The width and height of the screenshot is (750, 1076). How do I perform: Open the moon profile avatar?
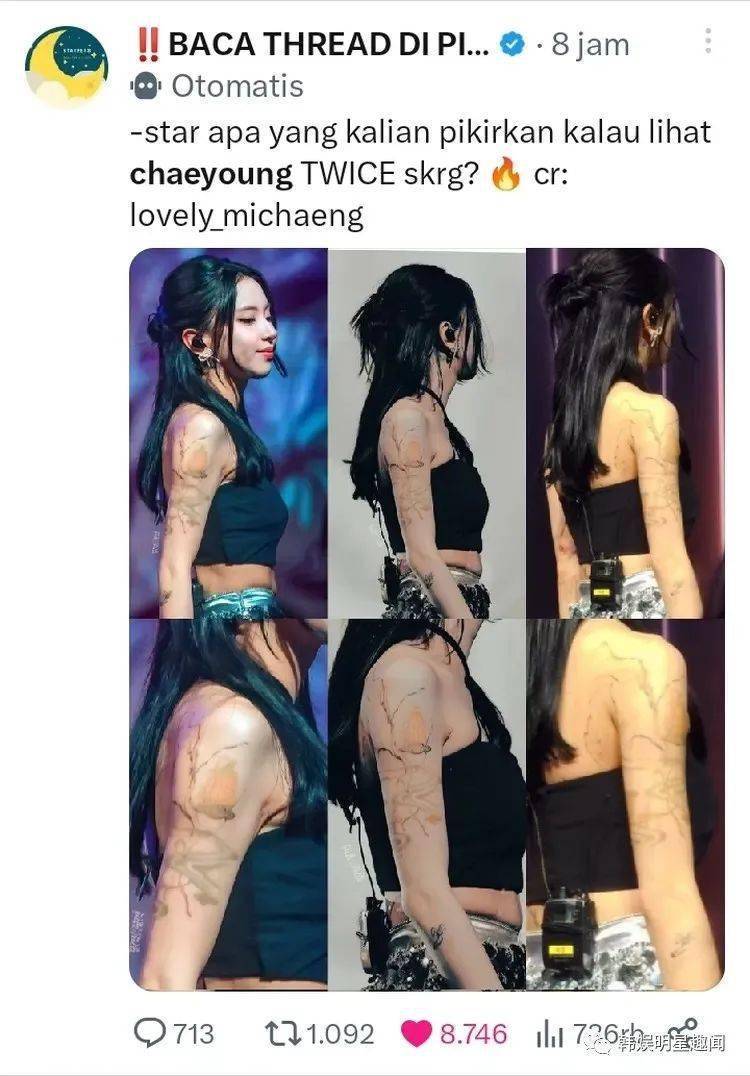pos(66,67)
